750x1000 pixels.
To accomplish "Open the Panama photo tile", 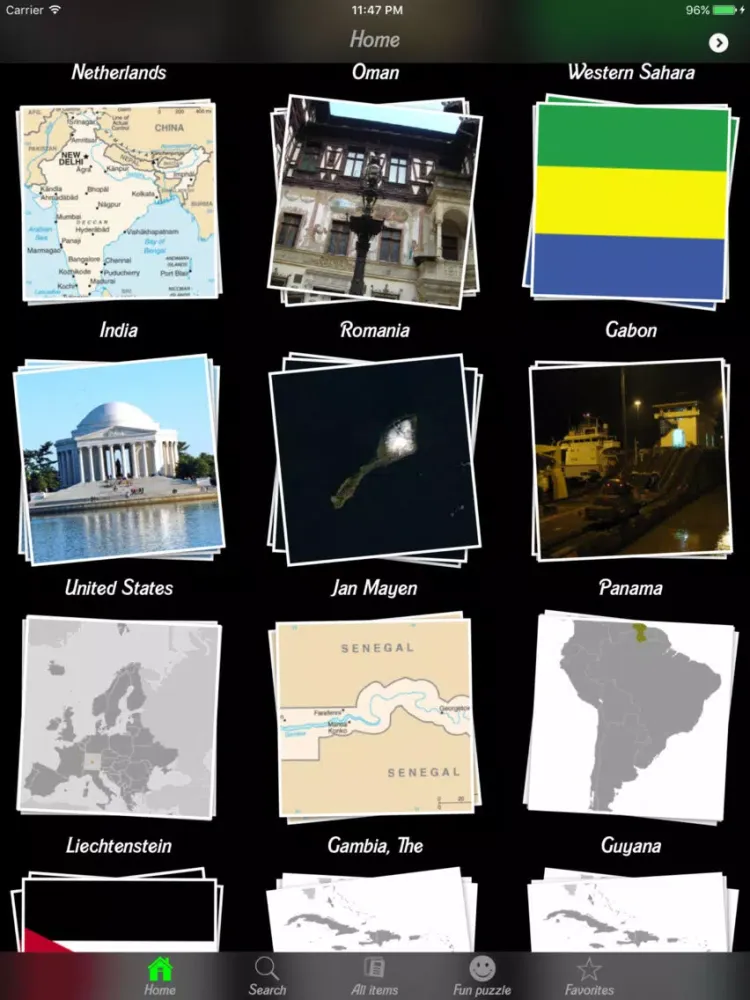I will coord(630,459).
